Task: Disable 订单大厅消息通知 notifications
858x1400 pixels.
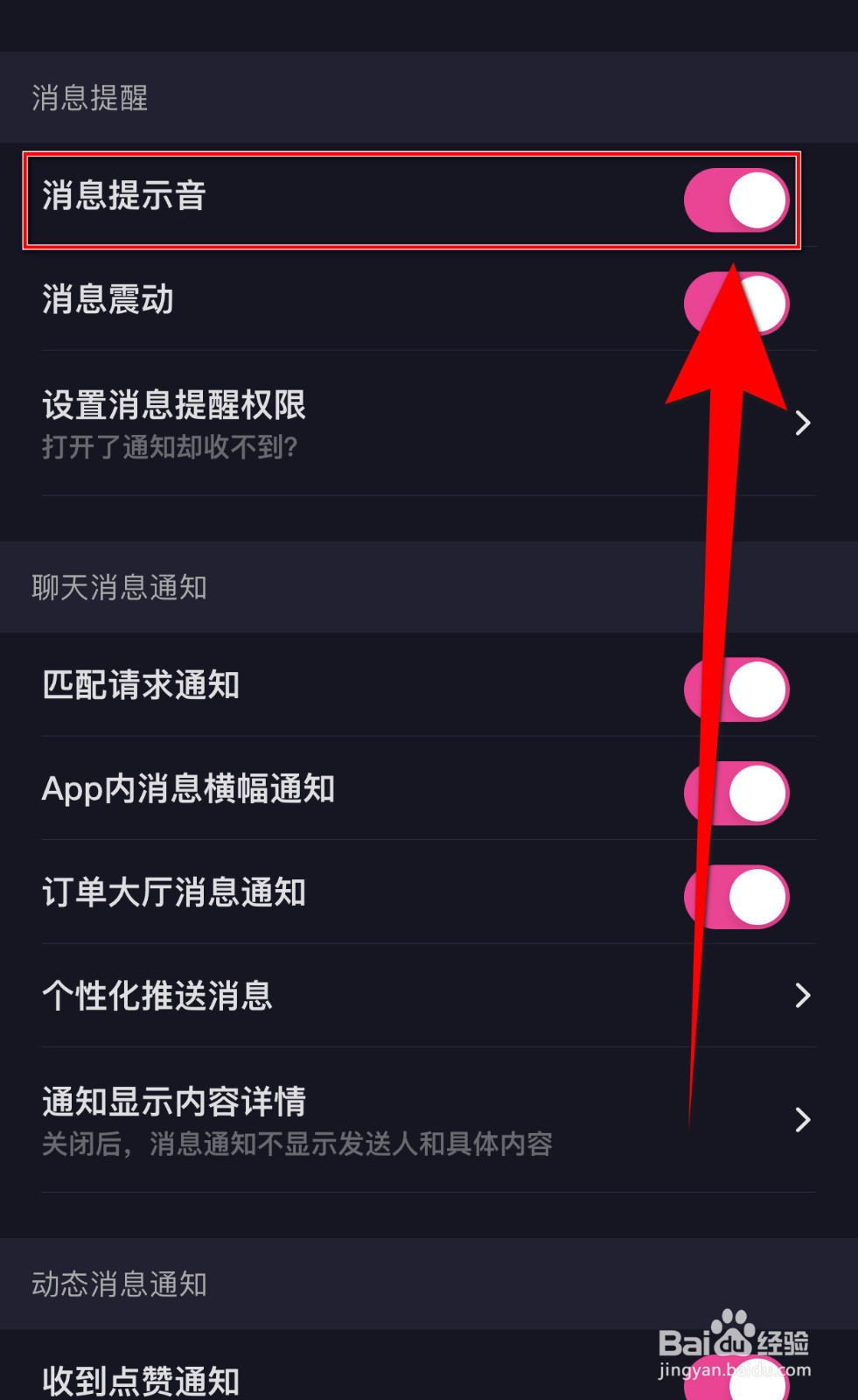Action: click(x=737, y=894)
